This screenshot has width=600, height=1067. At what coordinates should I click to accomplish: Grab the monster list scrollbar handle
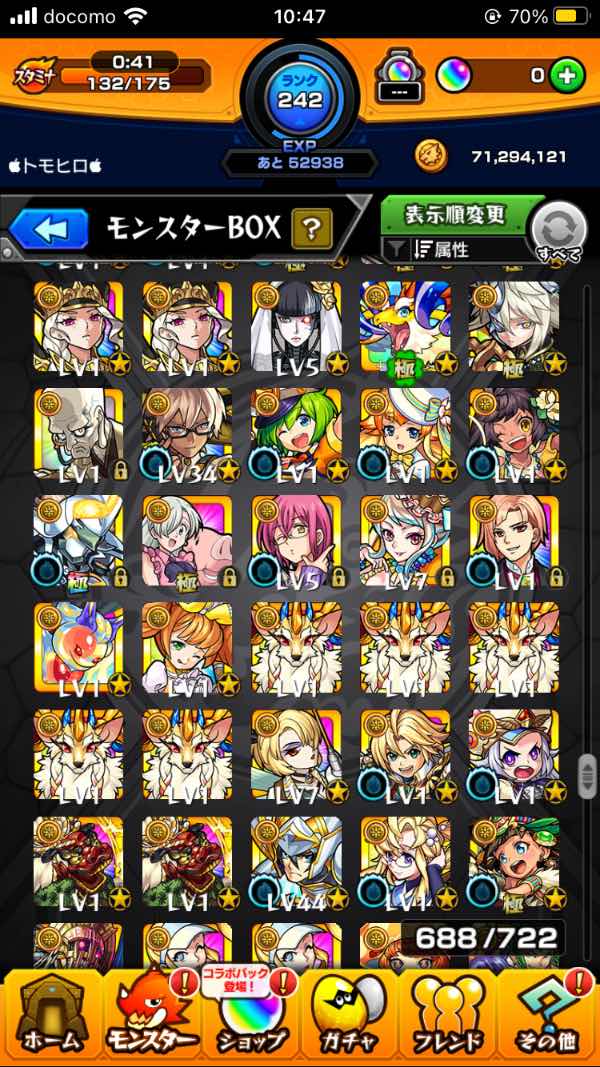pyautogui.click(x=588, y=776)
